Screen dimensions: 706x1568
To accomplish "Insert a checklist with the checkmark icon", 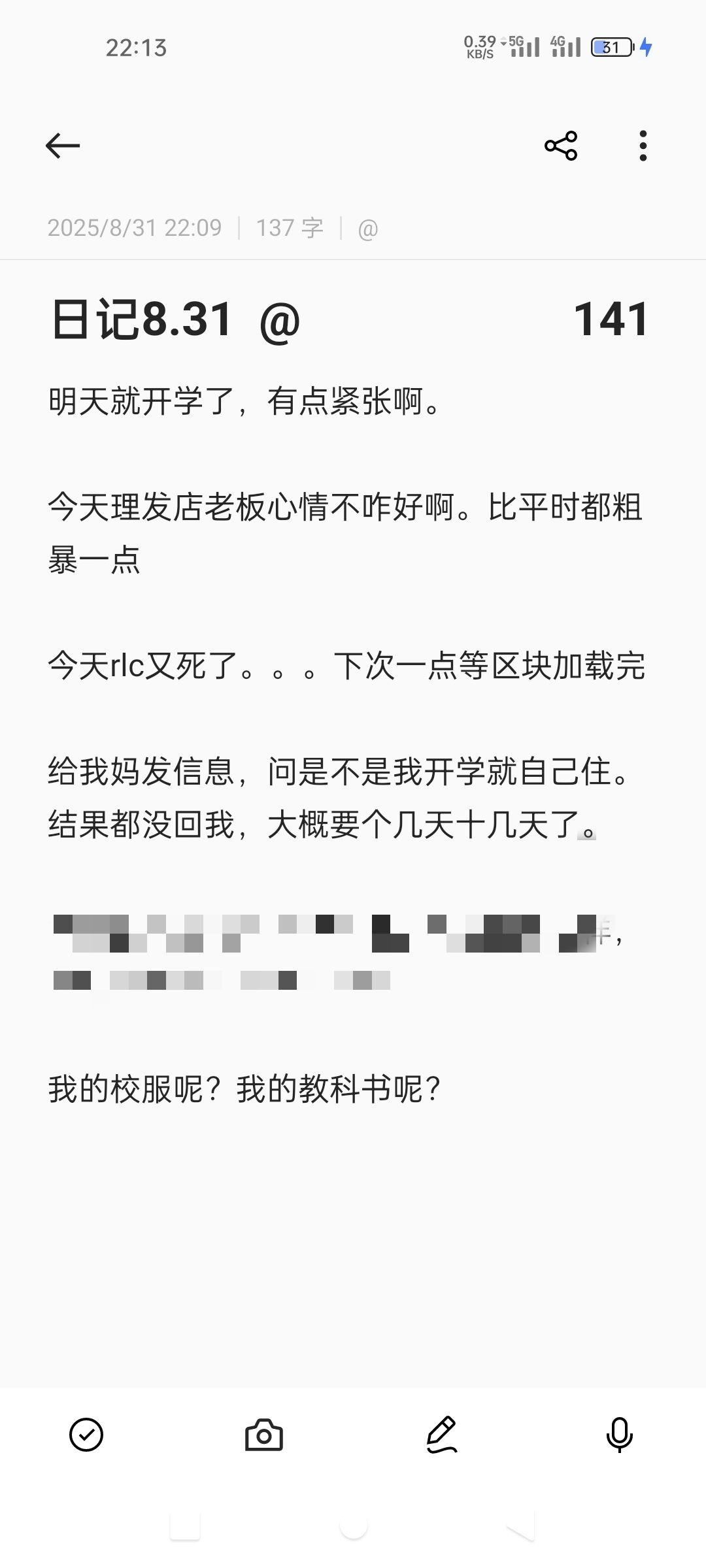I will click(86, 1435).
